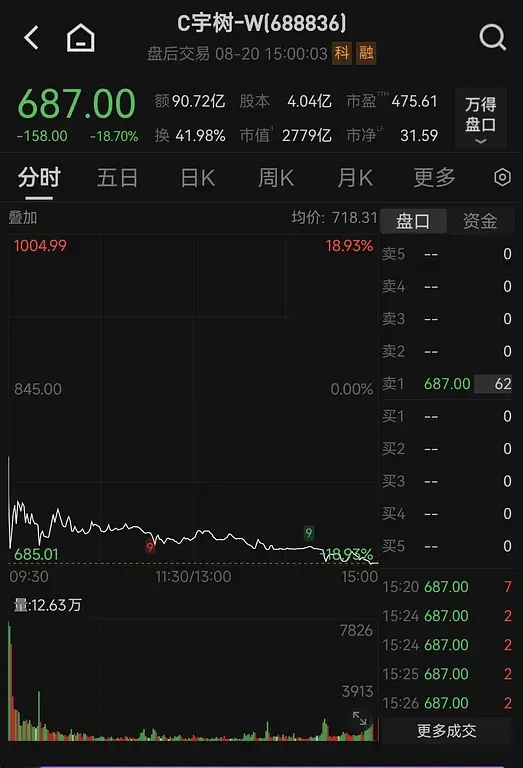Expand the 万得盘口 panel

480,119
